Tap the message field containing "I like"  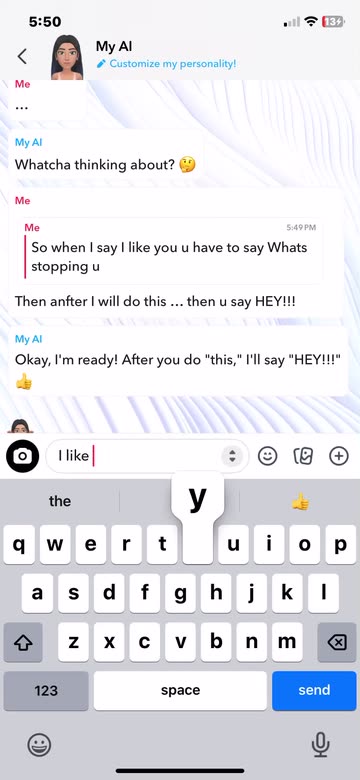[x=148, y=456]
